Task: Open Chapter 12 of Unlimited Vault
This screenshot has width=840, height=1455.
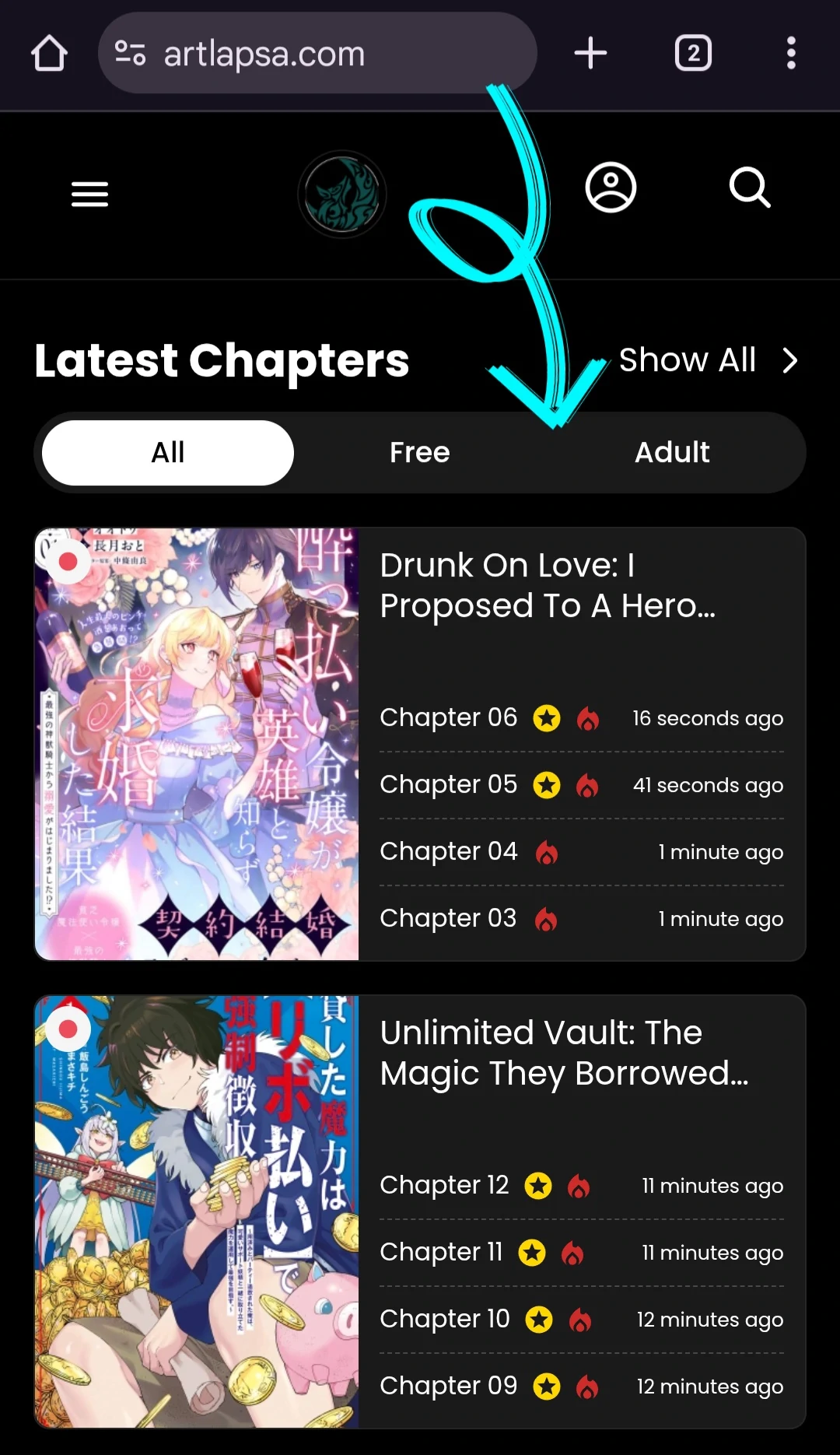Action: [x=444, y=1185]
